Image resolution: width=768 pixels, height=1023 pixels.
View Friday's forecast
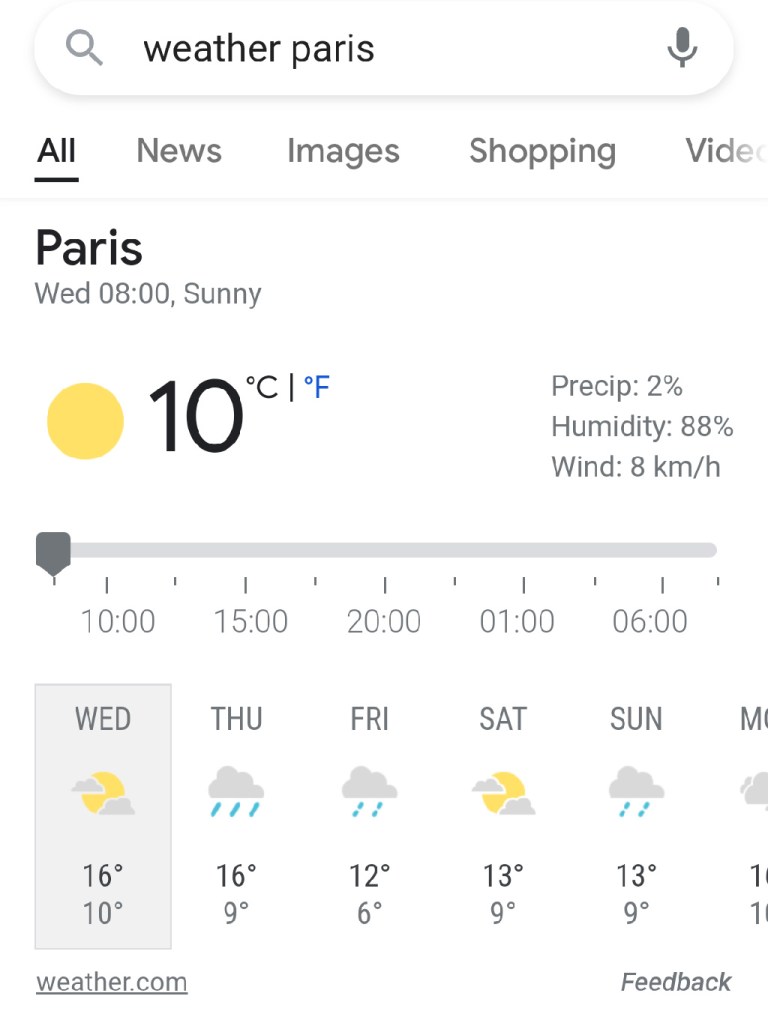click(369, 815)
